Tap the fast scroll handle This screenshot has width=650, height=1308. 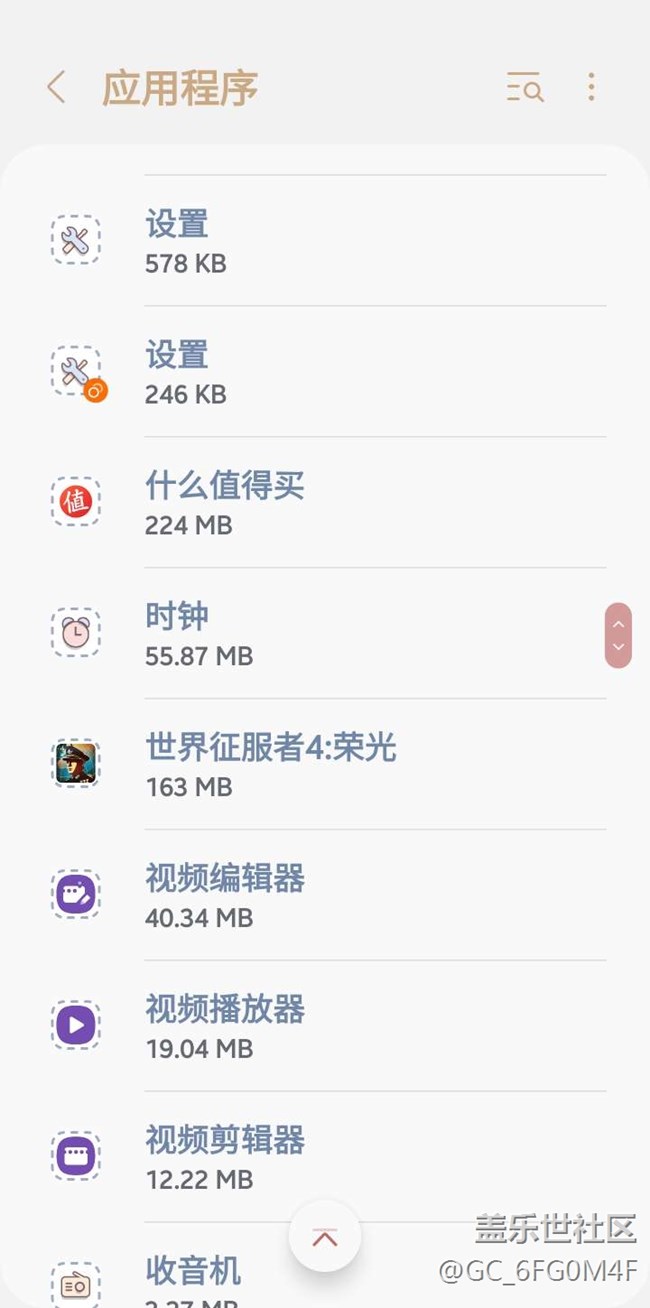click(x=618, y=635)
